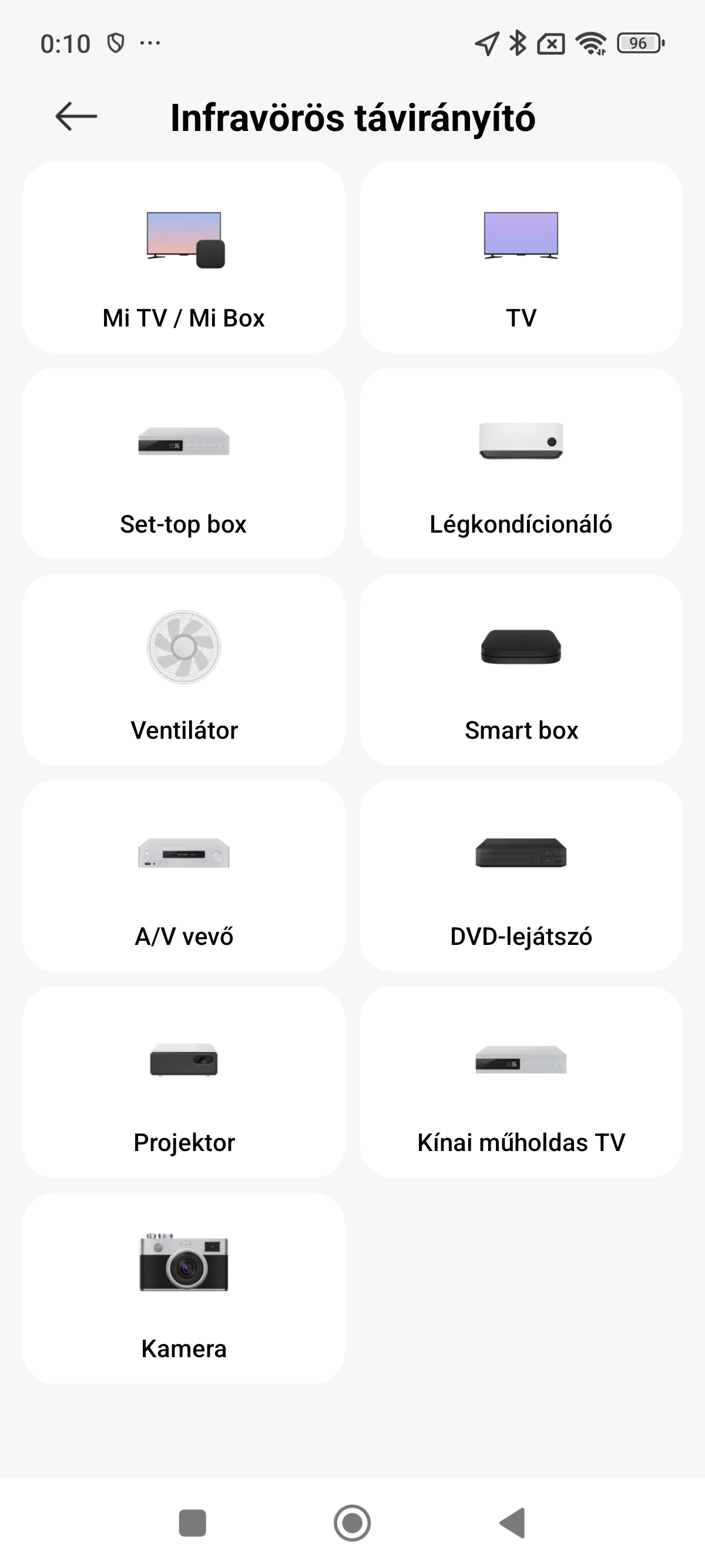
Task: Open the TV device card
Action: tap(521, 257)
